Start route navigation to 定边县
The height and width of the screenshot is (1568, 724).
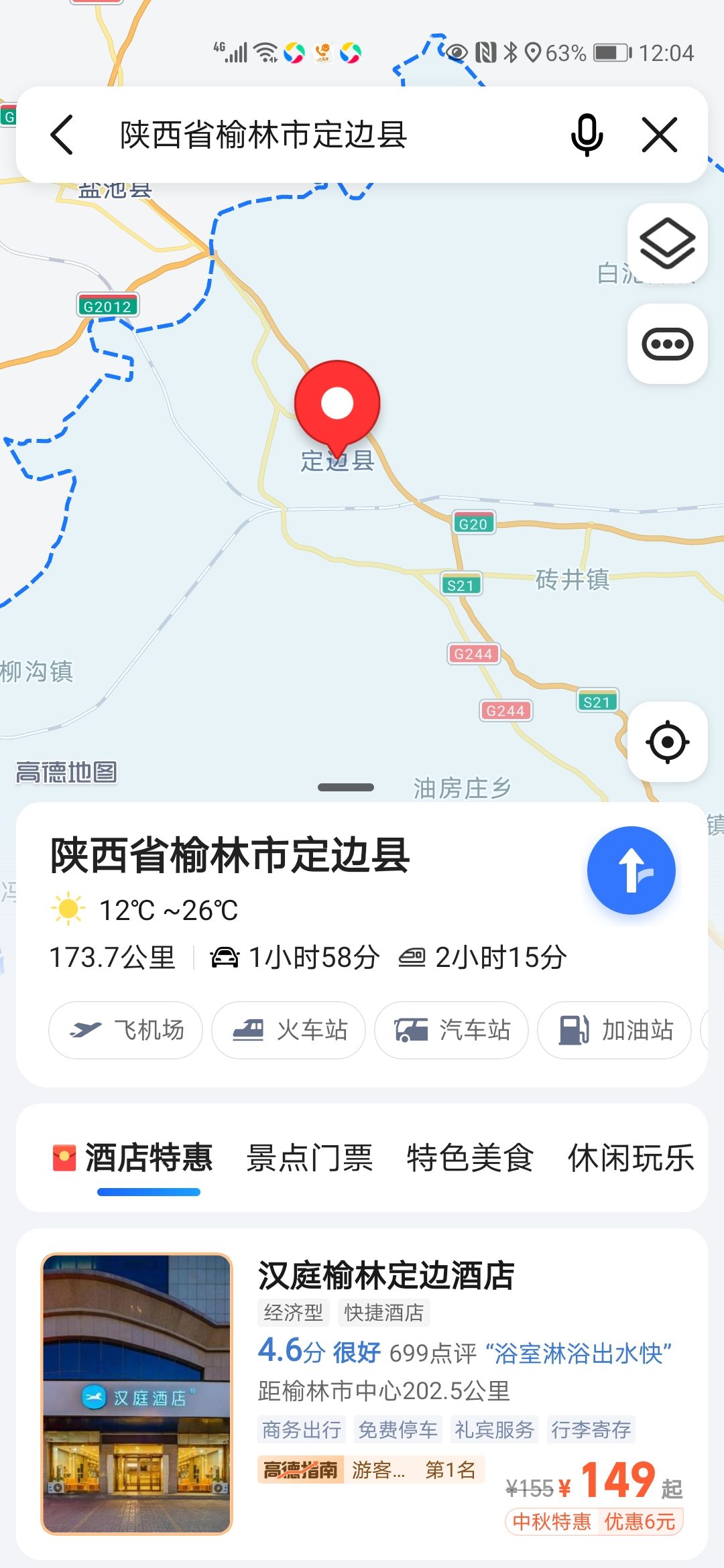[631, 870]
